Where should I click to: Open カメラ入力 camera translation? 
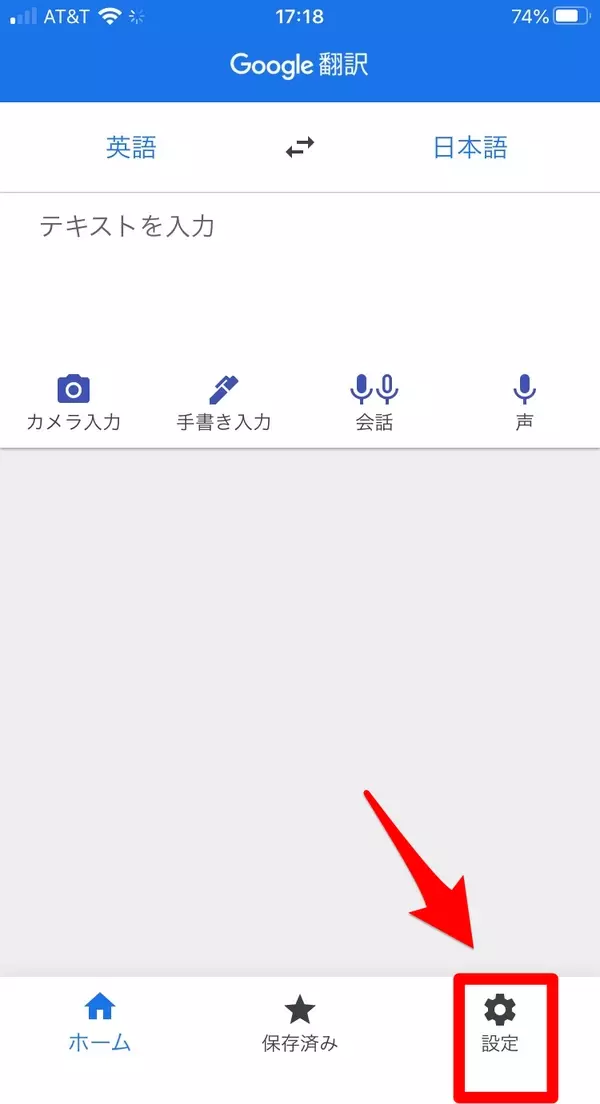pos(73,403)
